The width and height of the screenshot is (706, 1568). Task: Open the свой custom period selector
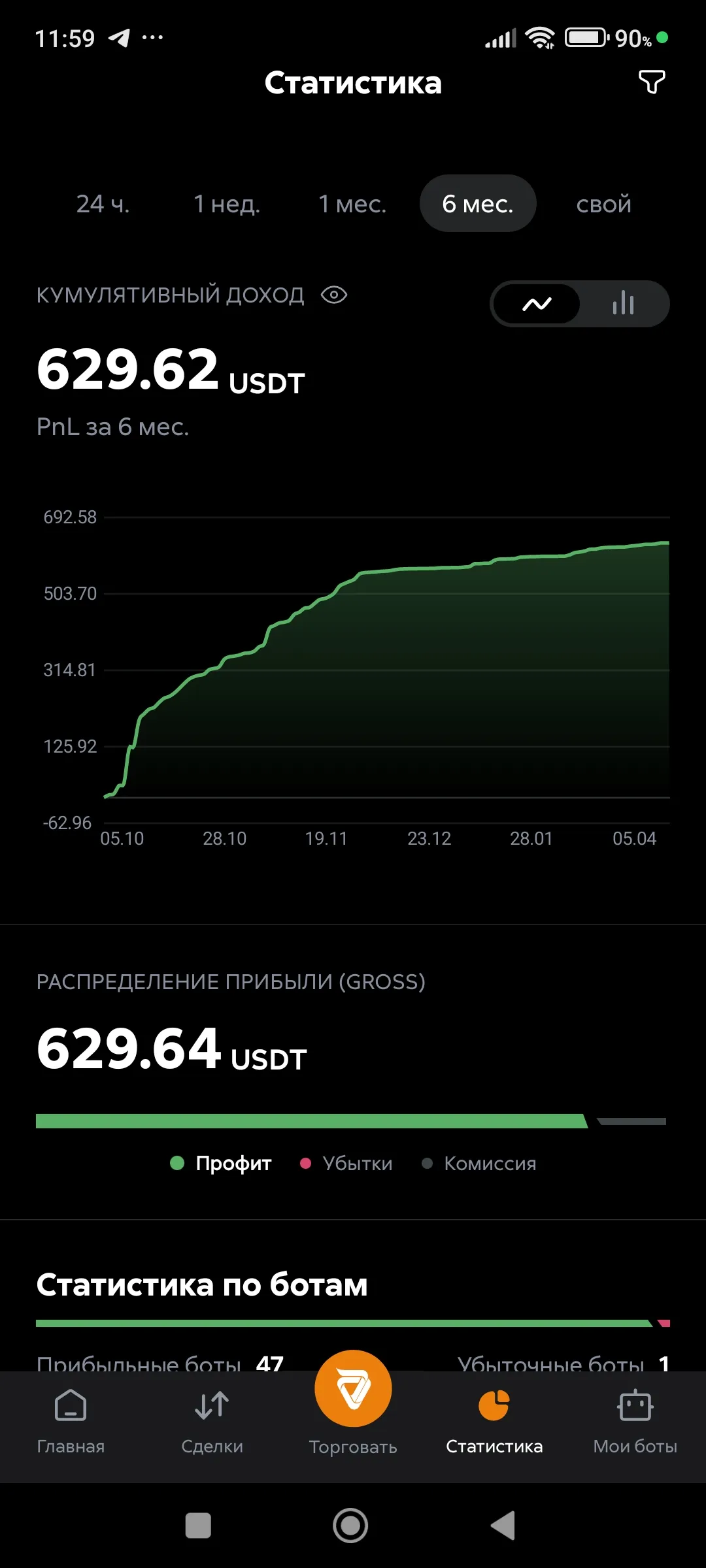pyautogui.click(x=603, y=203)
